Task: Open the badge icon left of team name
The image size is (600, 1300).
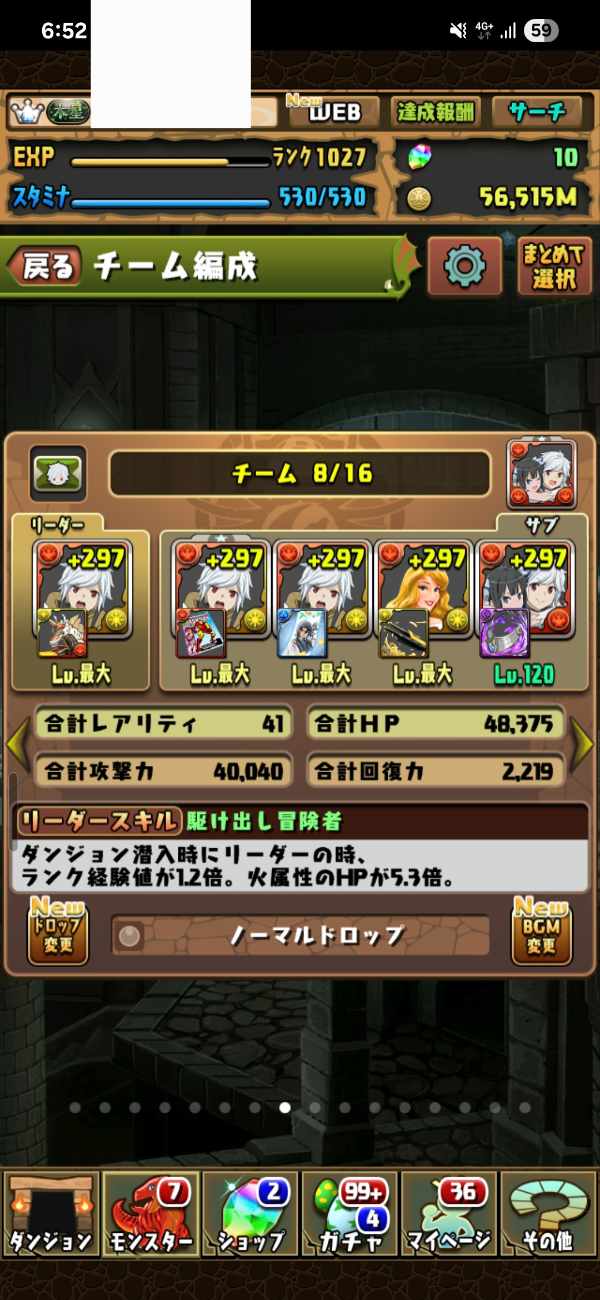Action: 57,473
